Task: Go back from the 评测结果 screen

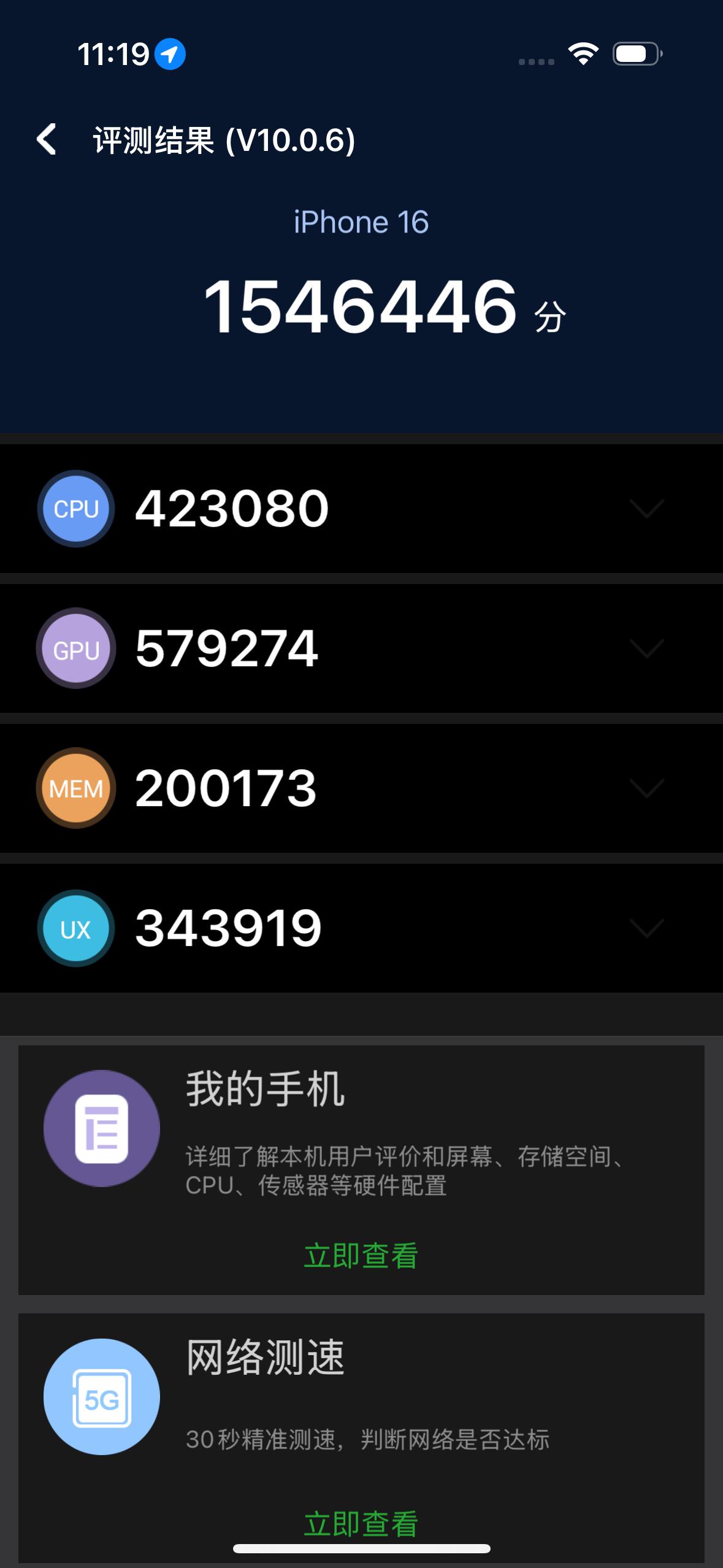Action: [x=47, y=139]
